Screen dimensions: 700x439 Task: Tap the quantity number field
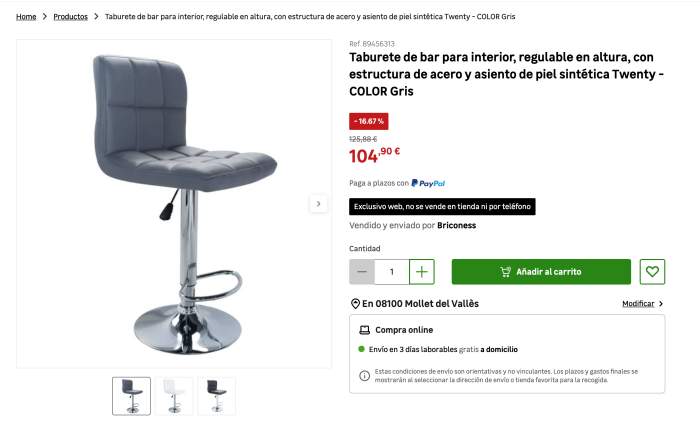point(392,272)
